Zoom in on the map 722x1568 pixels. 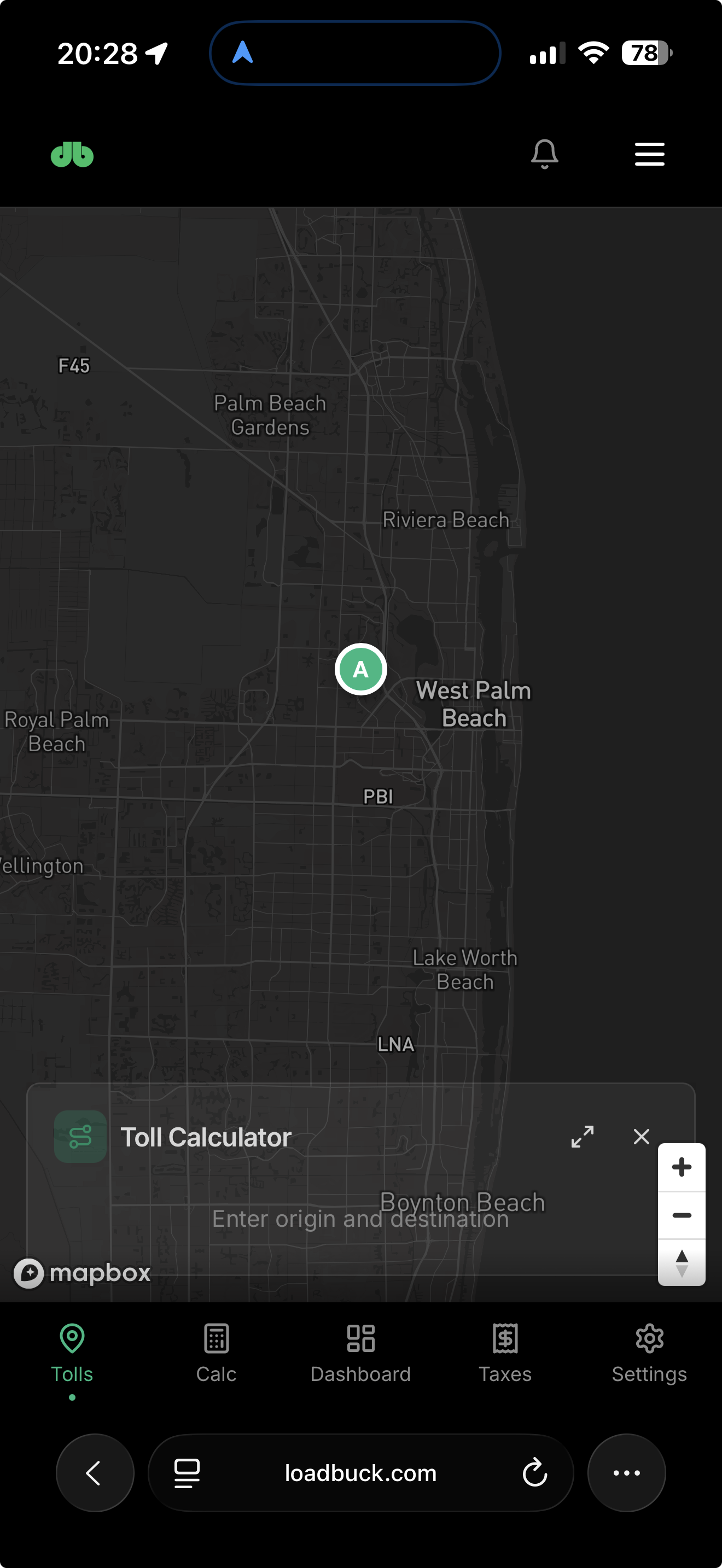point(681,1167)
